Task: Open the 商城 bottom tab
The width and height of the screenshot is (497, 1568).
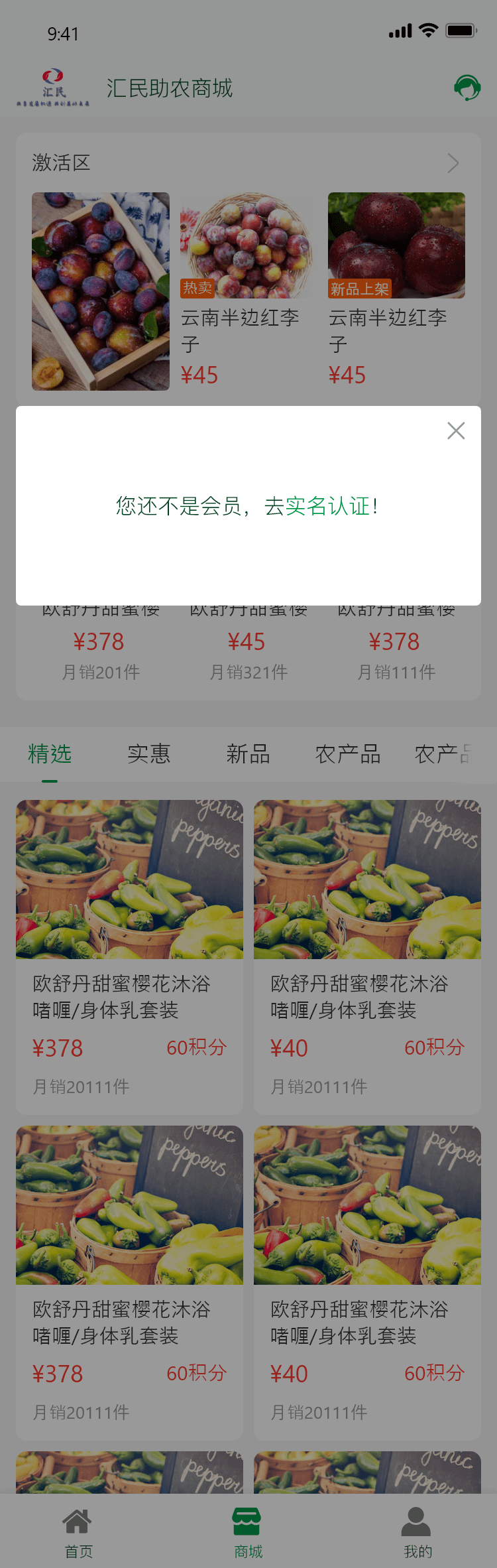Action: tap(248, 1533)
